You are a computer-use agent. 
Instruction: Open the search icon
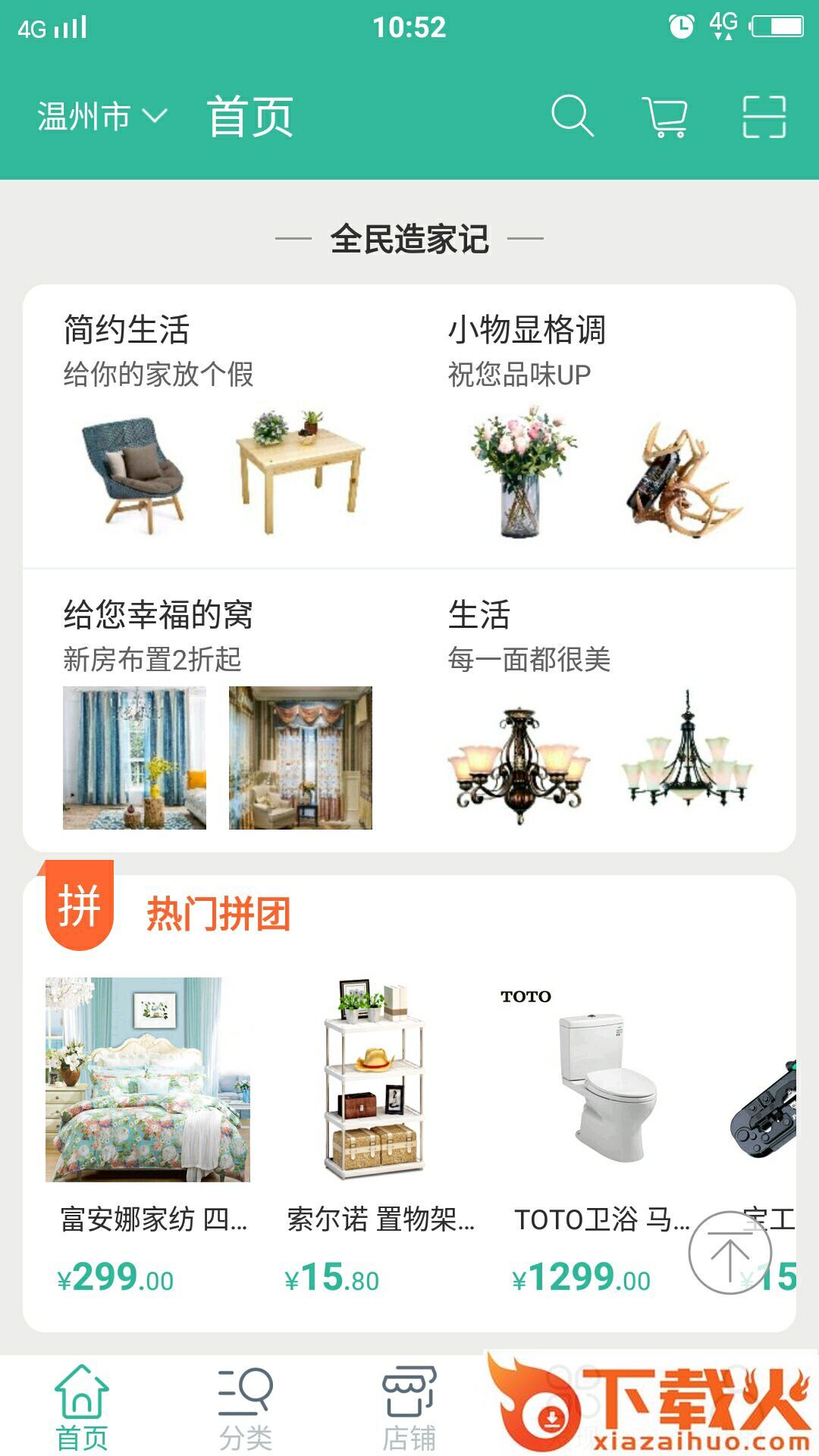pos(574,115)
